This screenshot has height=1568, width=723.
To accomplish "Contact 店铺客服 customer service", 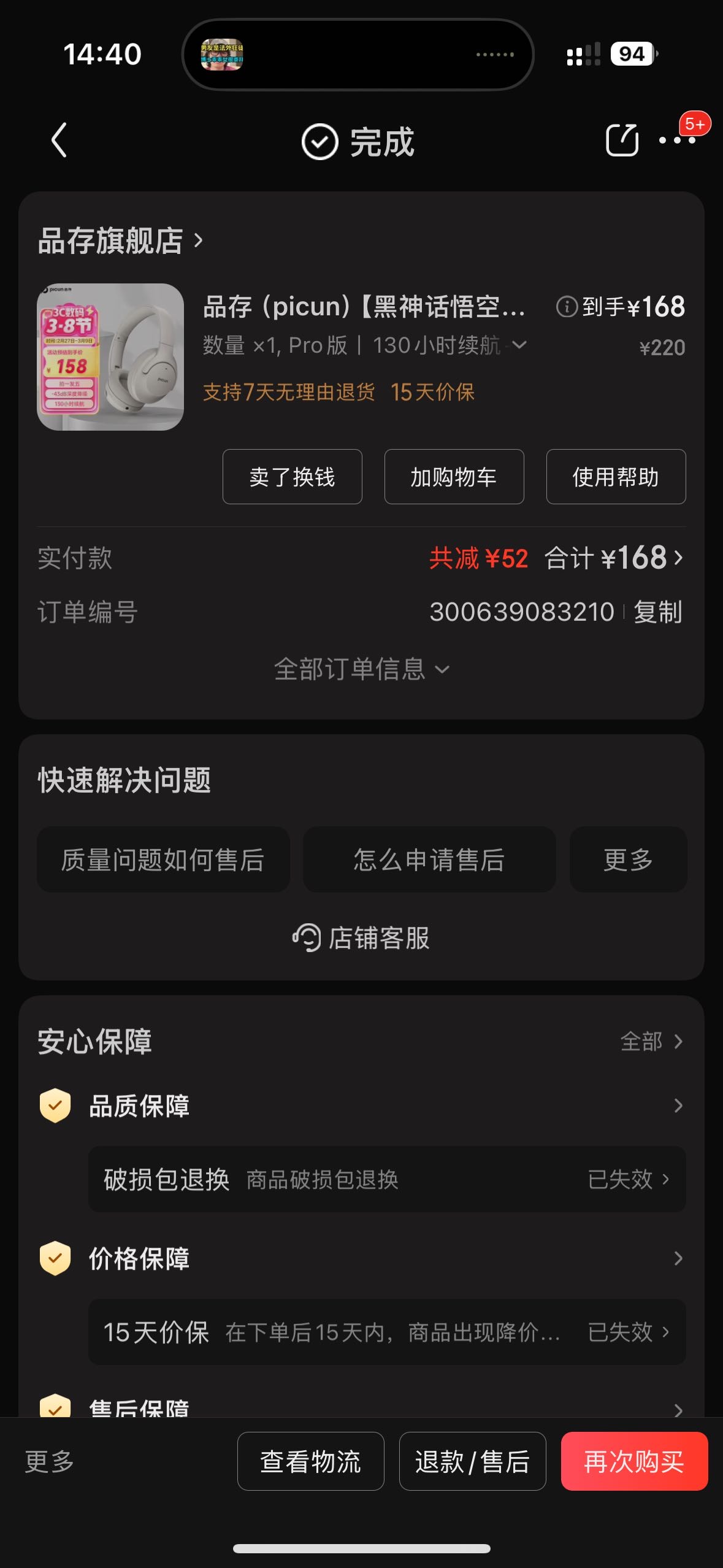I will pyautogui.click(x=361, y=937).
